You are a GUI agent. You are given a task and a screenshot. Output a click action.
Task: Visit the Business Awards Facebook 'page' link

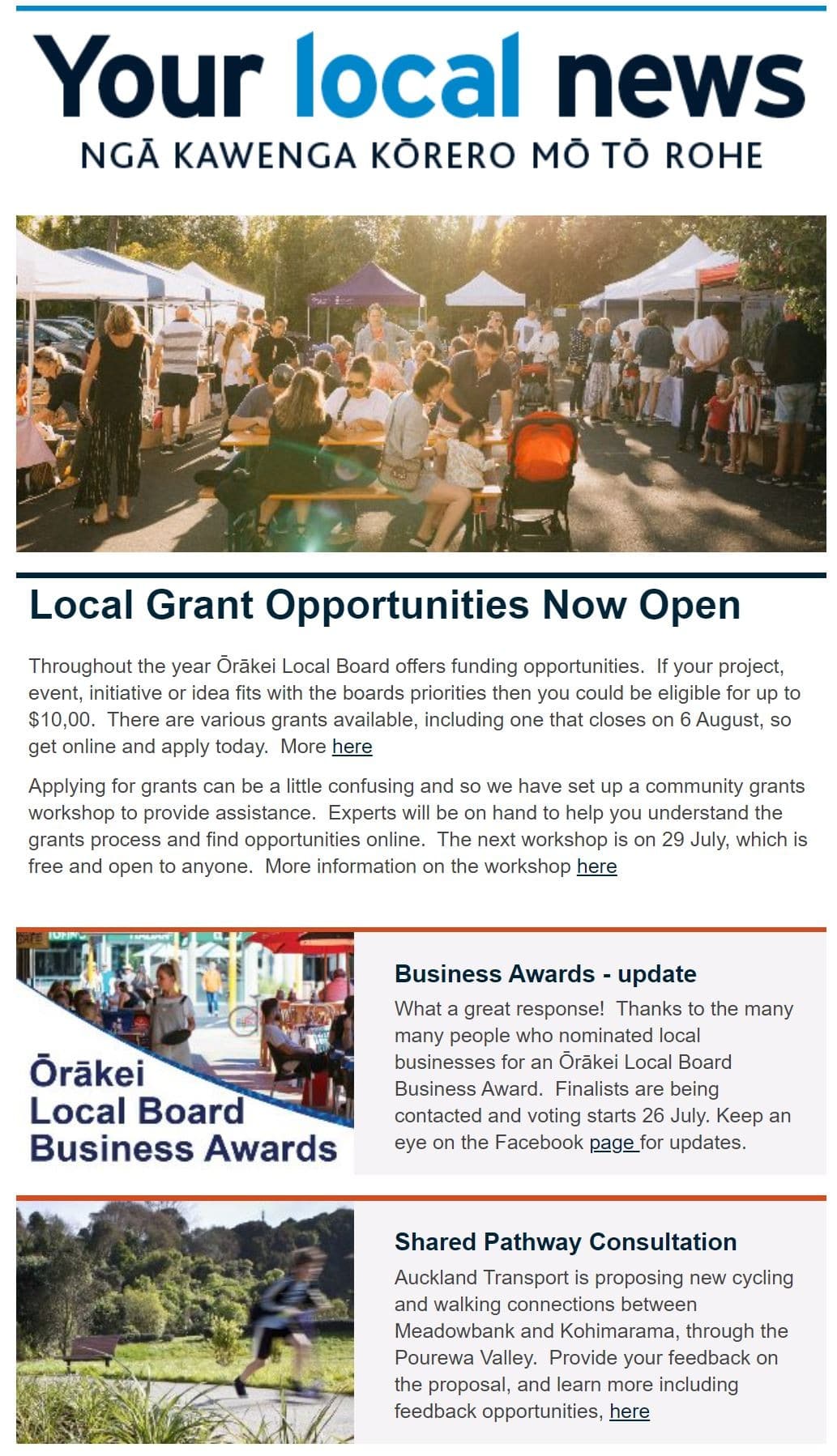click(614, 1143)
